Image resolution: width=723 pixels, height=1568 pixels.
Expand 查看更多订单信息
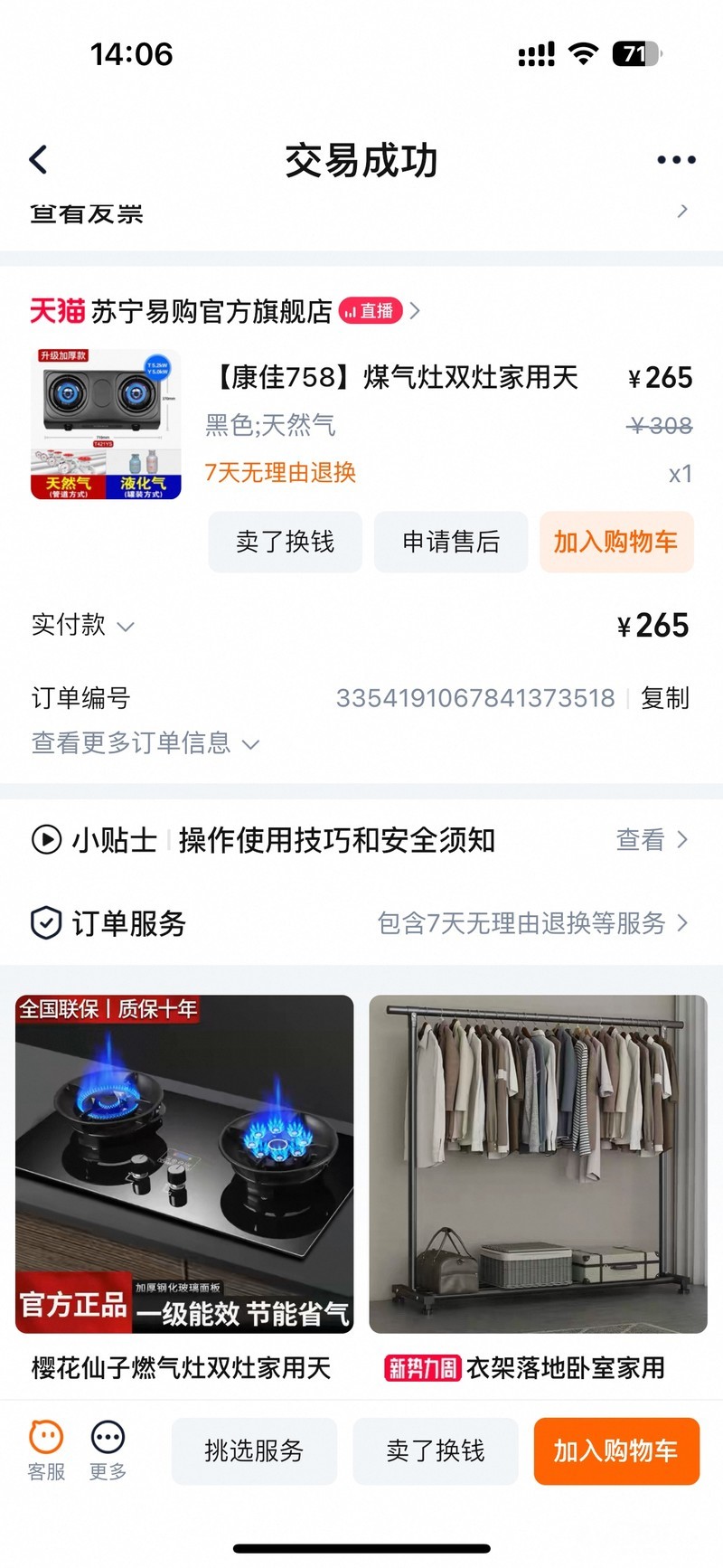(x=145, y=743)
